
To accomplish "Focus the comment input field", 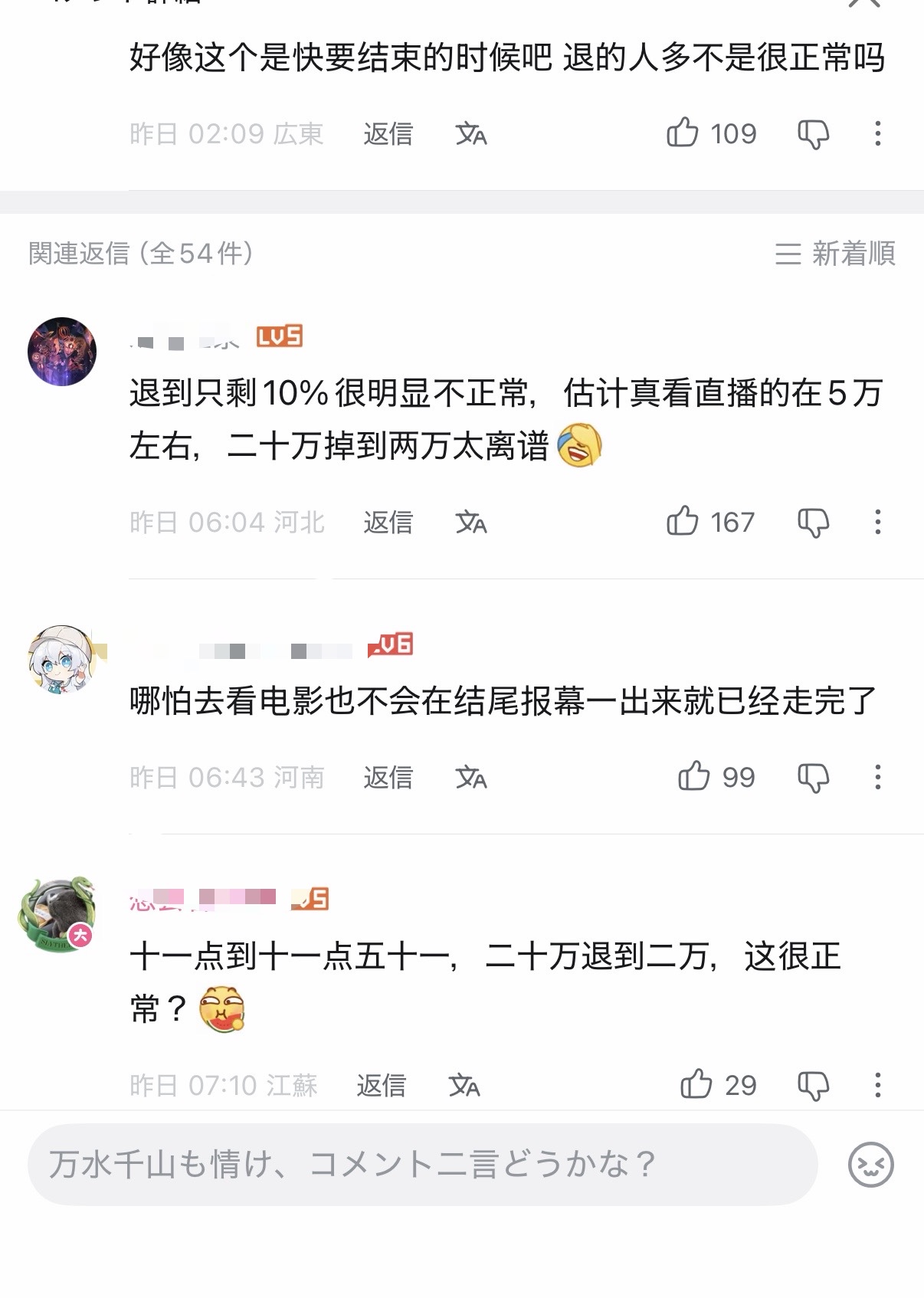I will click(x=422, y=1164).
